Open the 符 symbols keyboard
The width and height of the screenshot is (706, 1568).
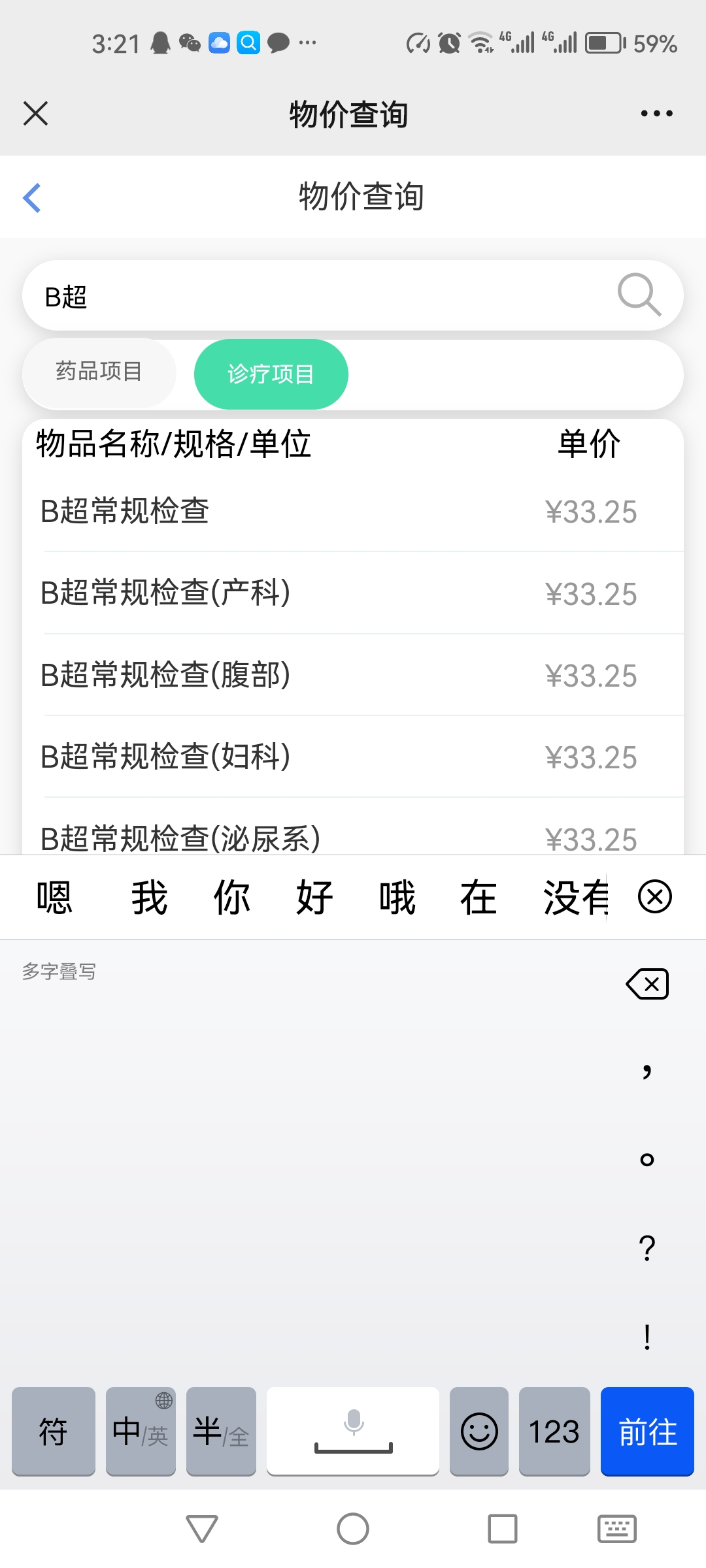click(54, 1431)
